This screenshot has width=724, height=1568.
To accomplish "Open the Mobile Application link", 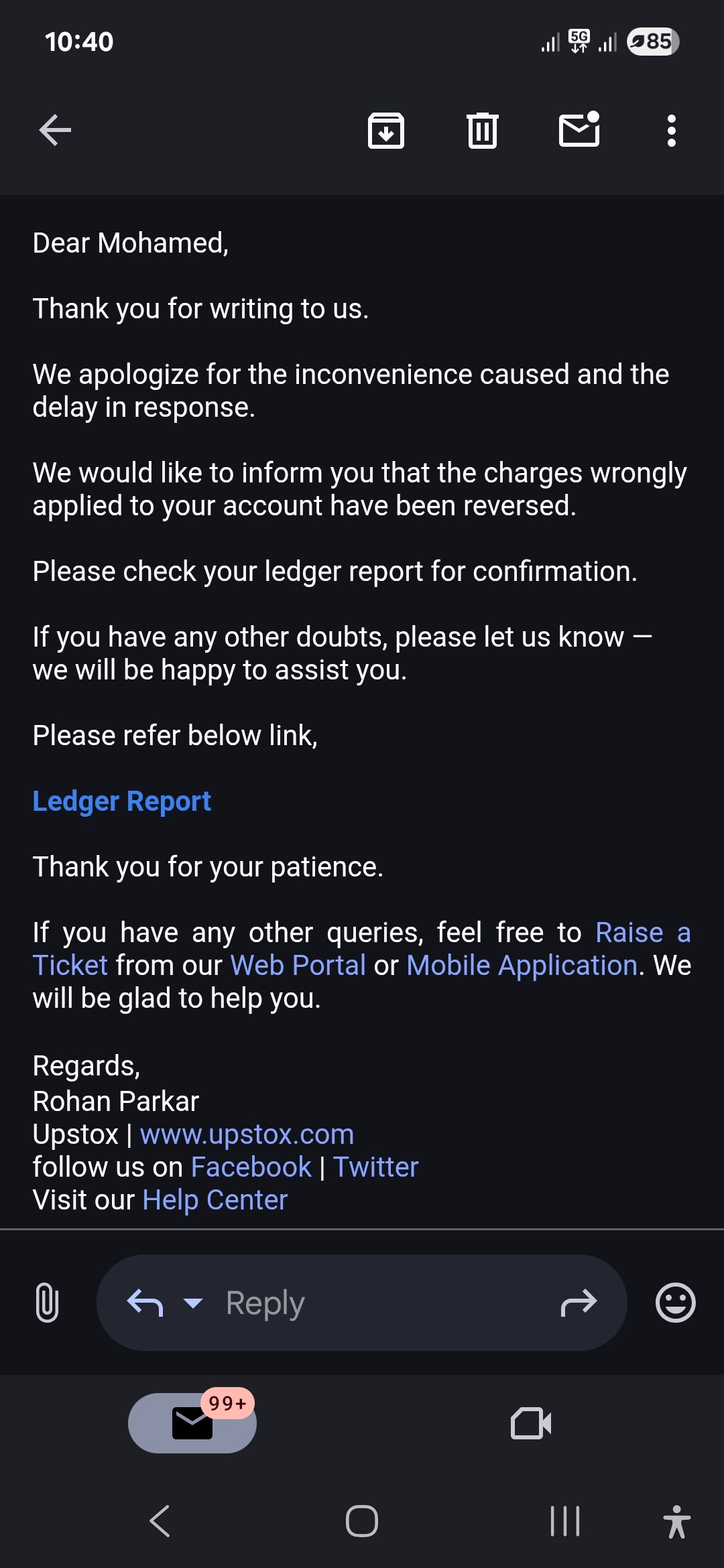I will click(522, 966).
